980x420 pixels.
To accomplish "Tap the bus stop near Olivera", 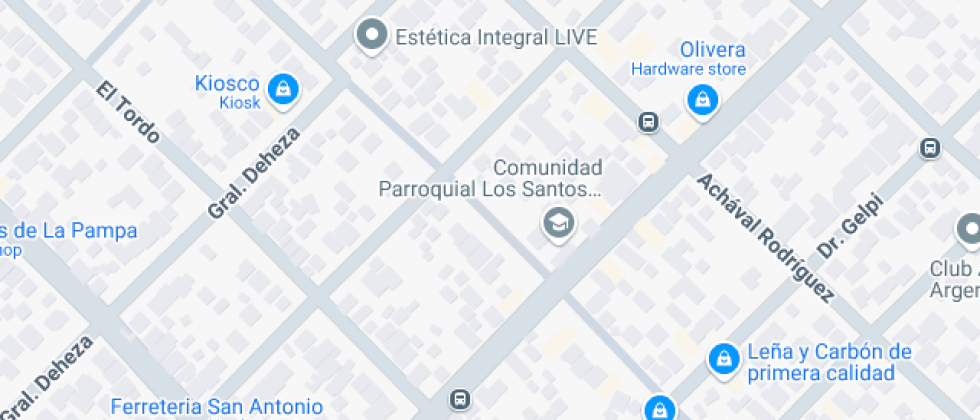I will (649, 122).
